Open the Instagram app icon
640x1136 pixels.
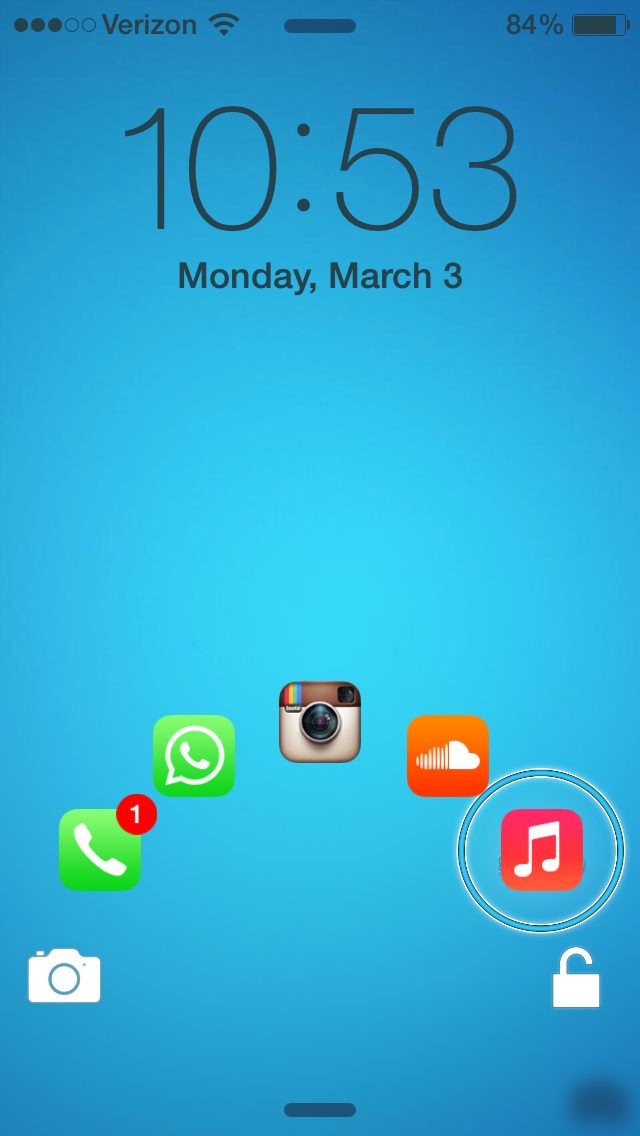coord(320,722)
